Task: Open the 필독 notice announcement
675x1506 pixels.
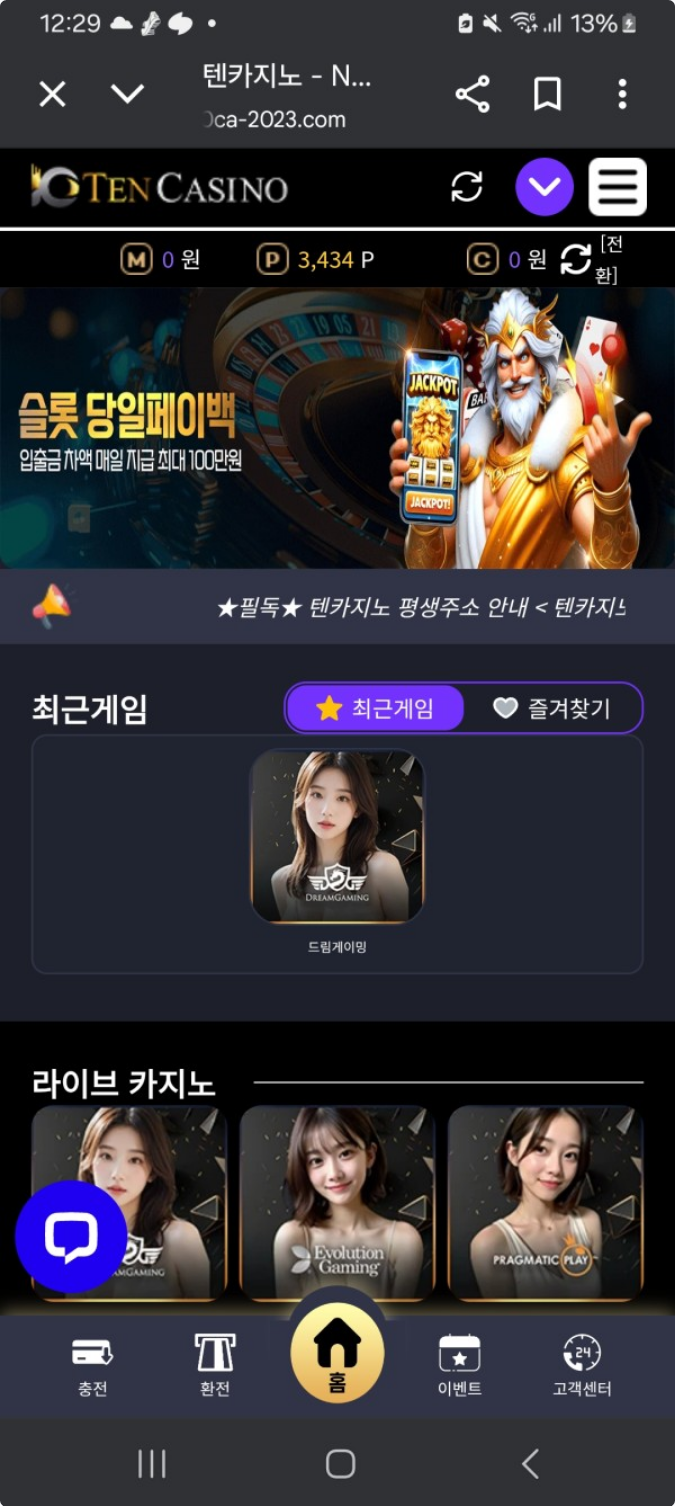Action: point(420,607)
